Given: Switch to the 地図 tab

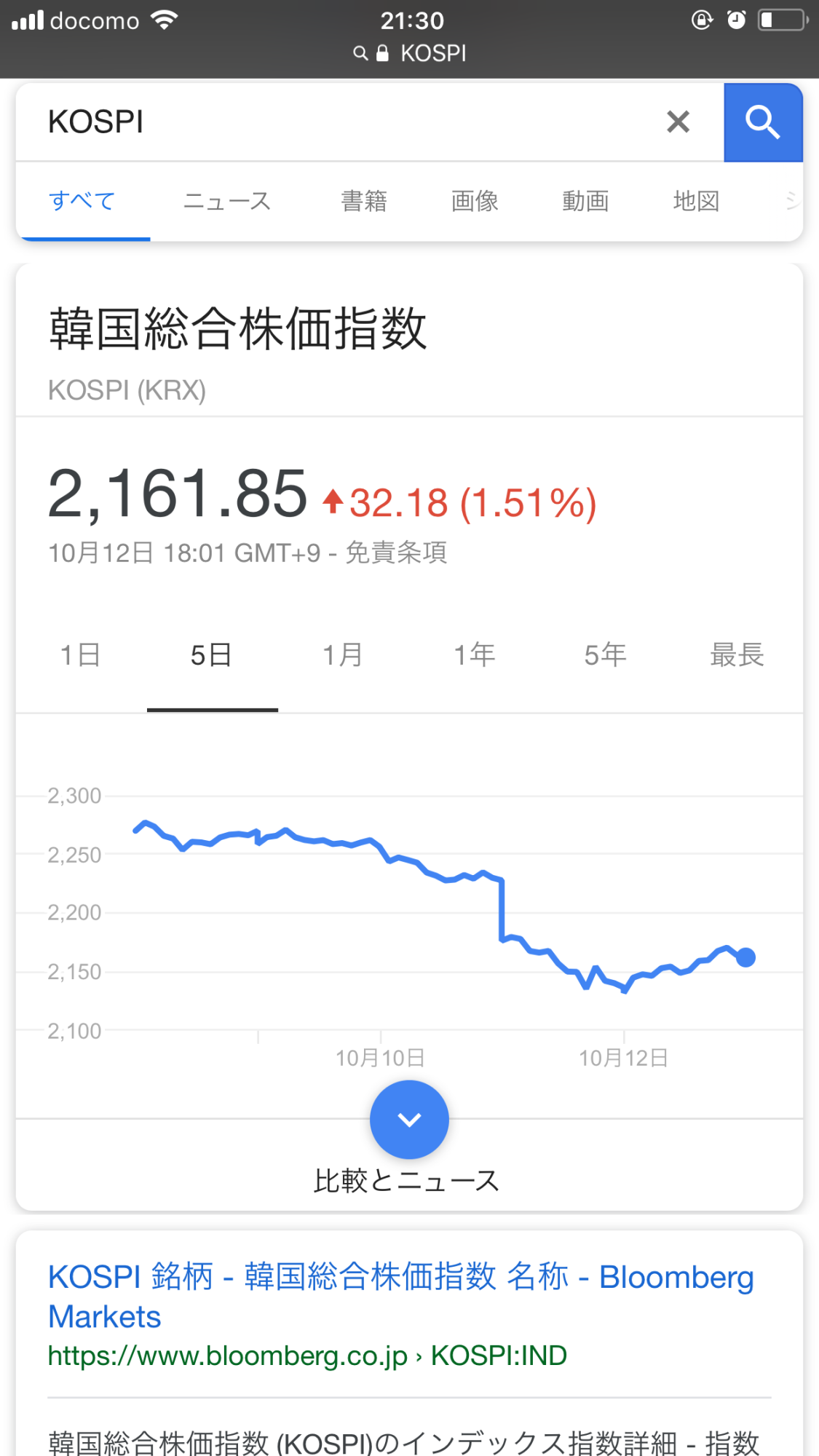Looking at the screenshot, I should 696,201.
